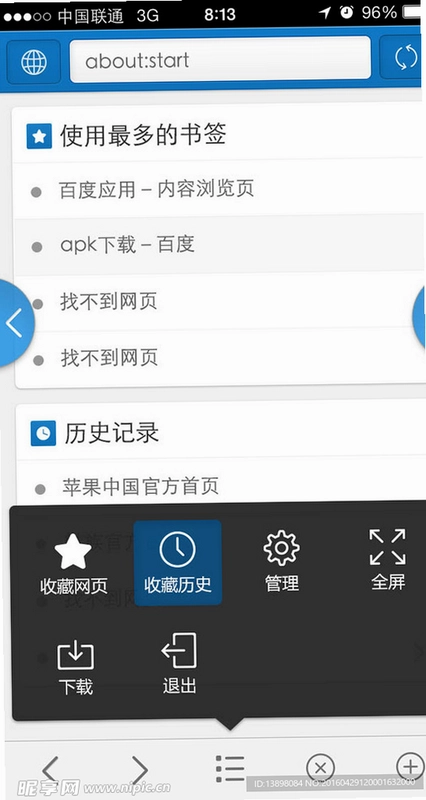Go forward with the bottom right arrow

139,769
